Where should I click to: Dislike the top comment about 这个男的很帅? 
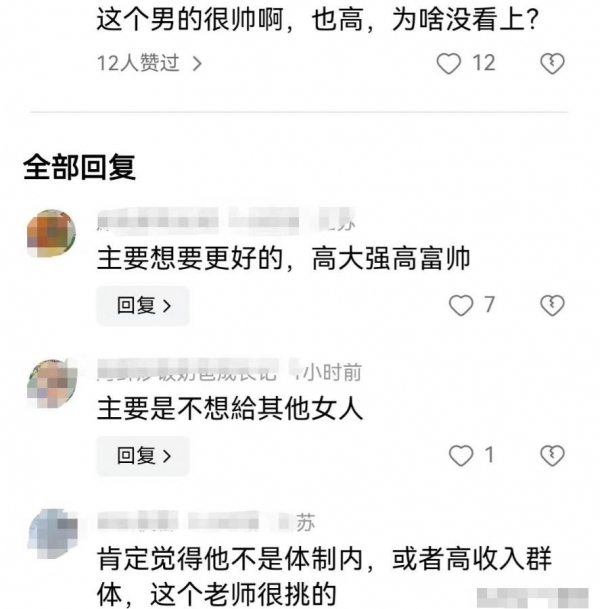552,63
